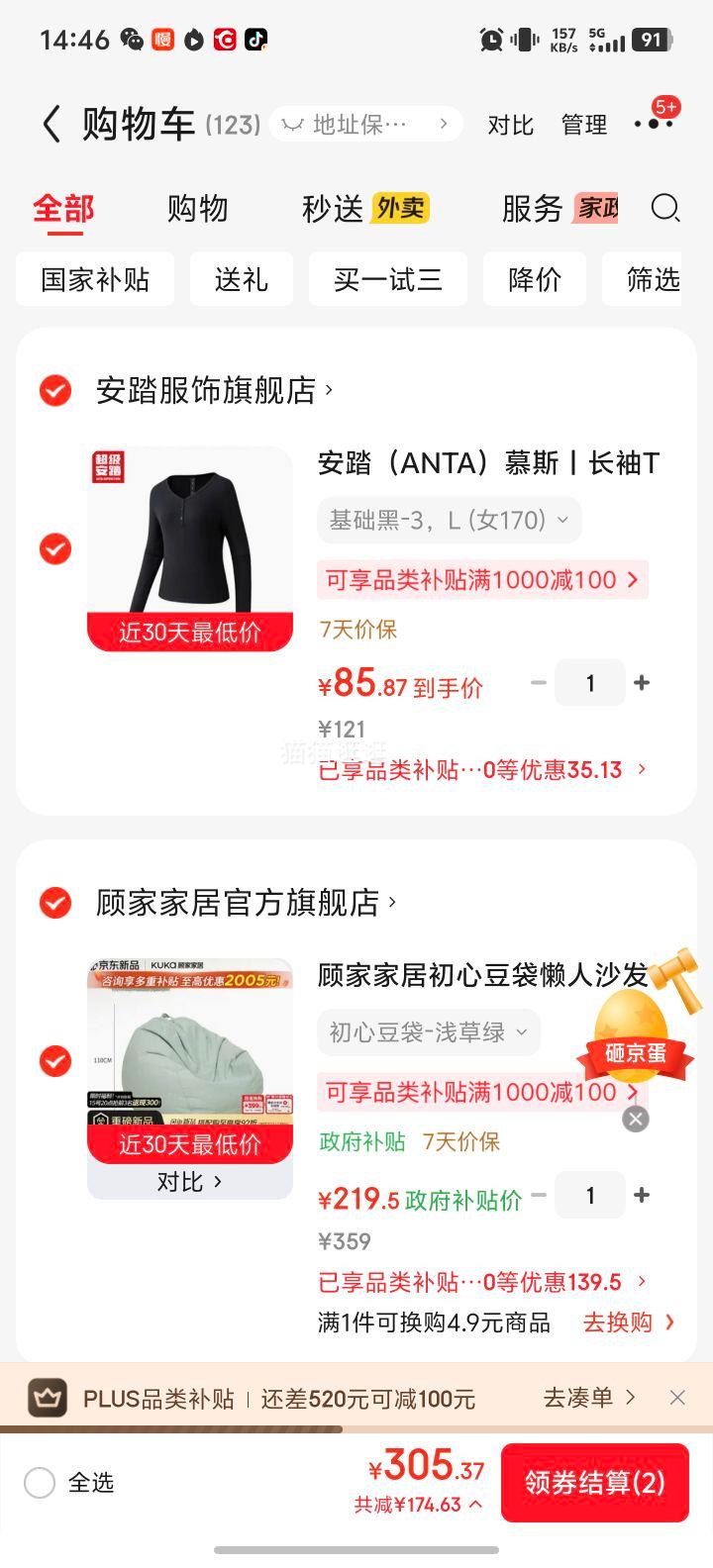Tap 领券结算(2) to checkout
The width and height of the screenshot is (713, 1568).
pos(595,1483)
